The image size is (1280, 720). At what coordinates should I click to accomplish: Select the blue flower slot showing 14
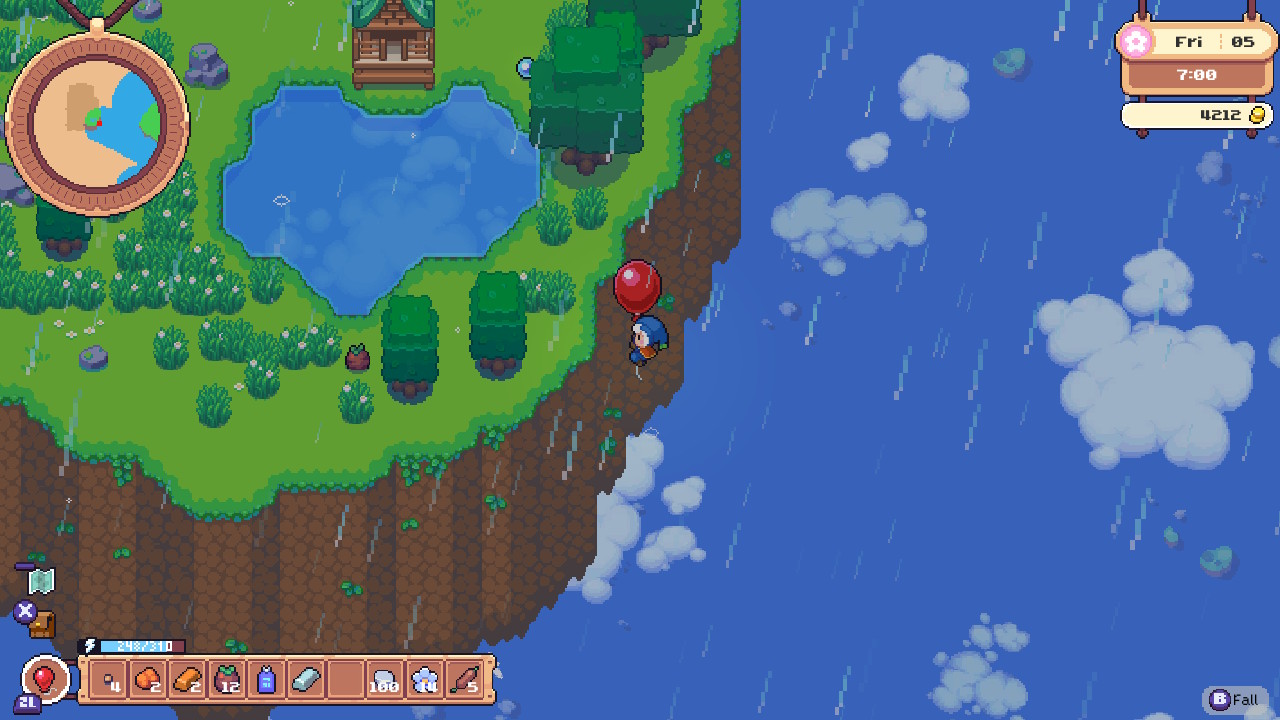pos(424,681)
